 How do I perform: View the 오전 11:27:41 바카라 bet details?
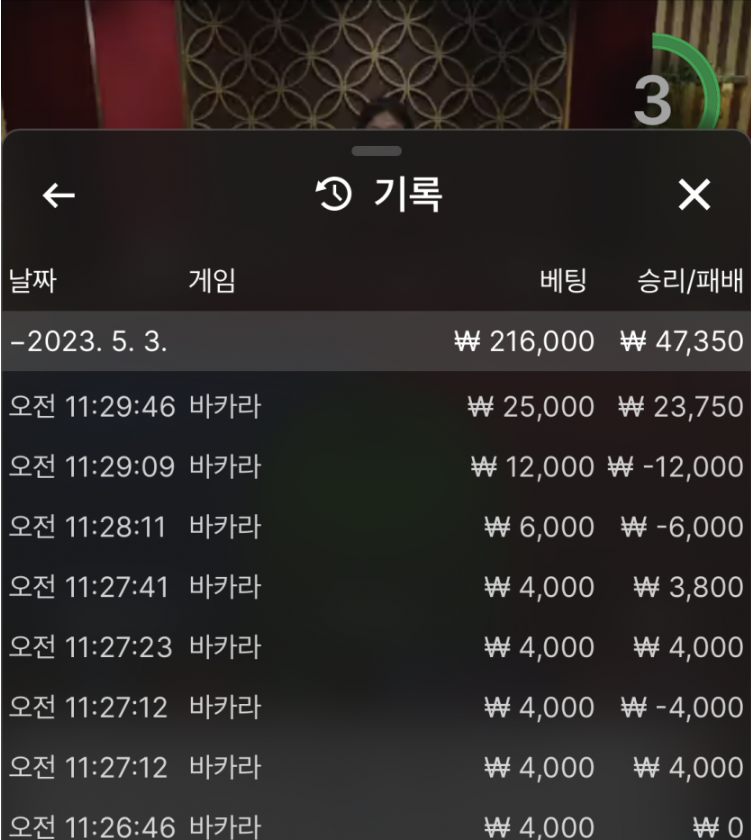(x=375, y=587)
